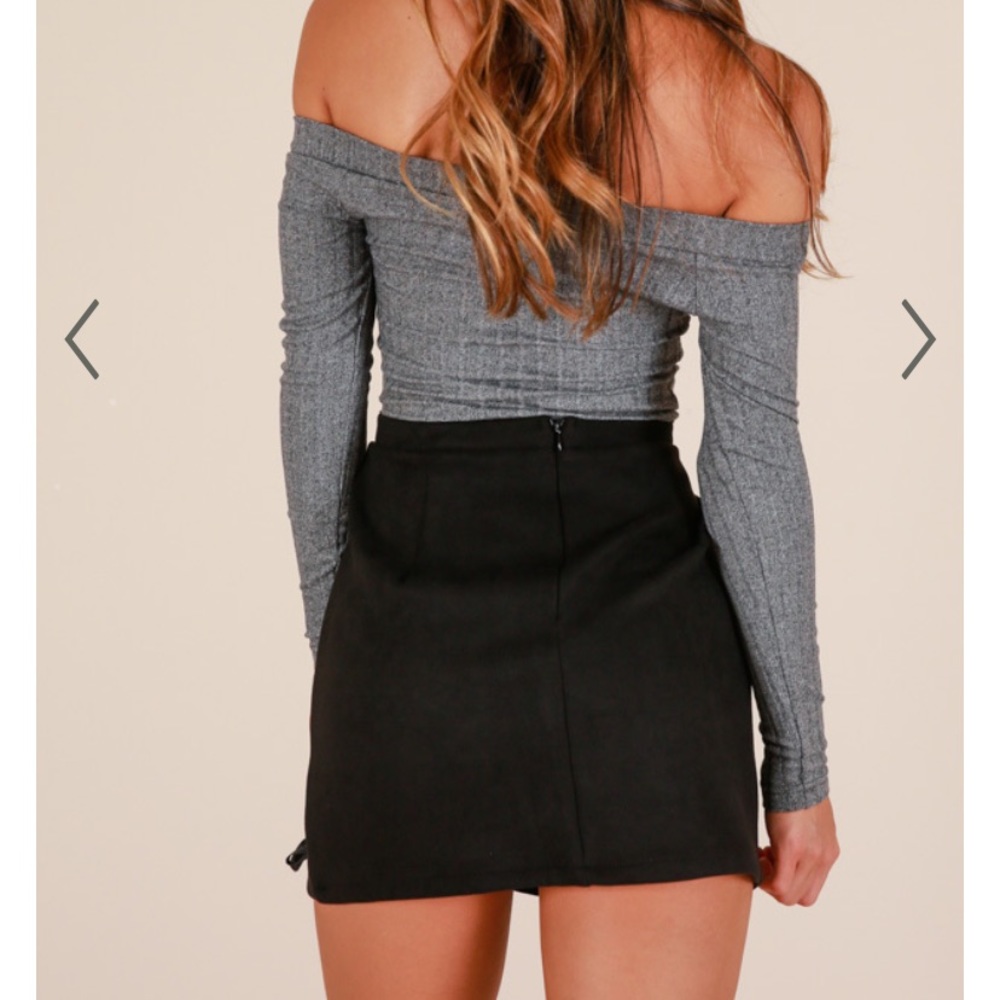Viewport: 1000px width, 1000px height.
Task: Go to the previous product photo
Action: point(82,339)
